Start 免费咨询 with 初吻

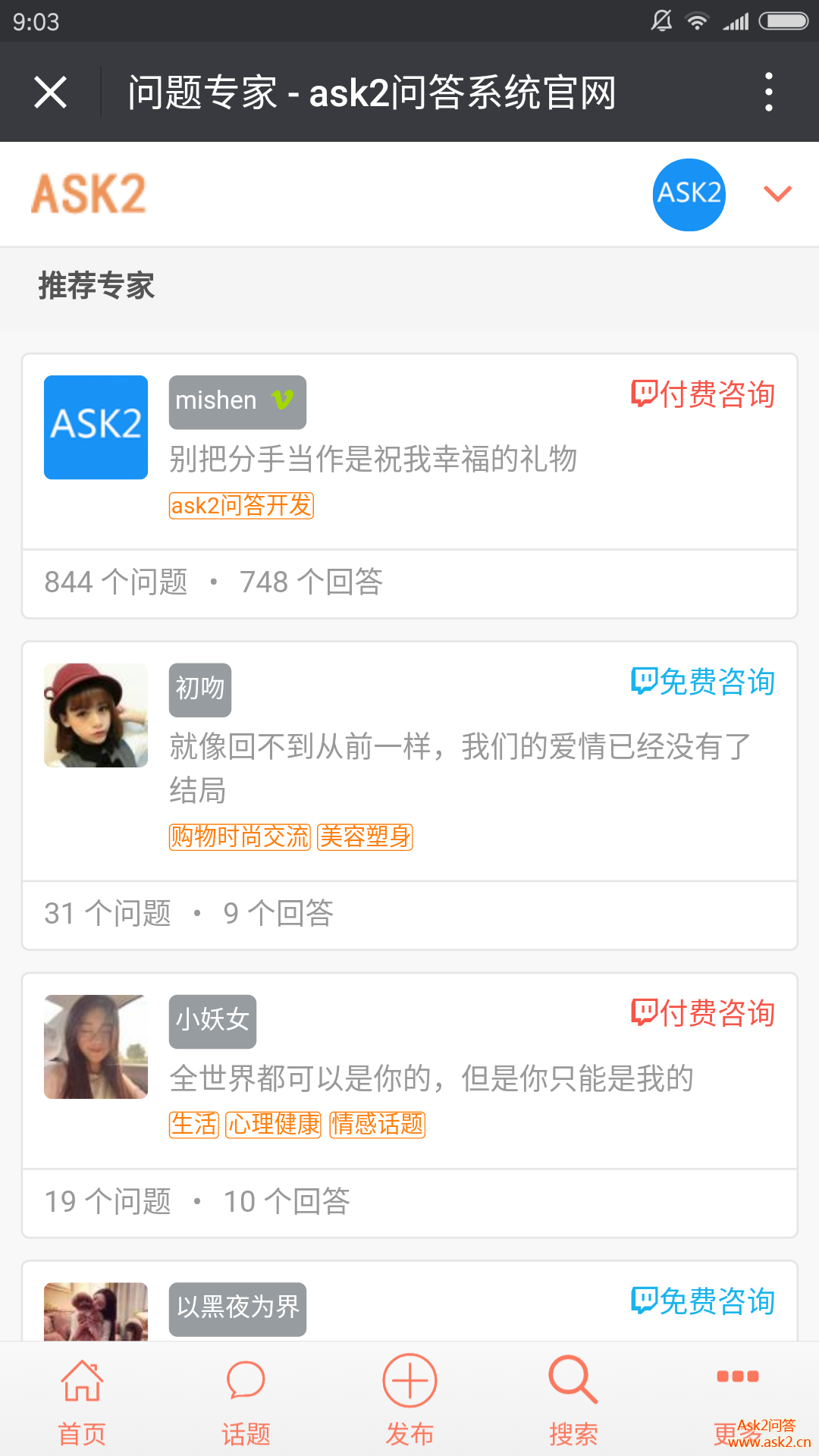(x=703, y=682)
